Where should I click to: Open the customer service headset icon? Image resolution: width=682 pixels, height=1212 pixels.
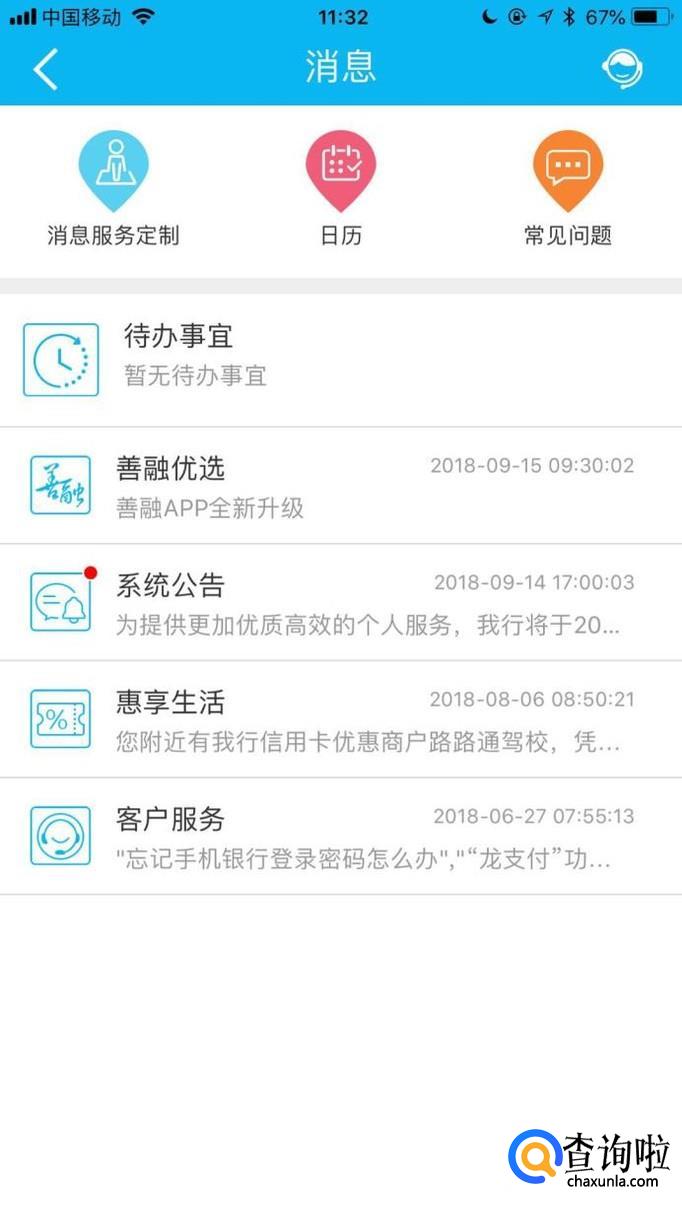(621, 69)
